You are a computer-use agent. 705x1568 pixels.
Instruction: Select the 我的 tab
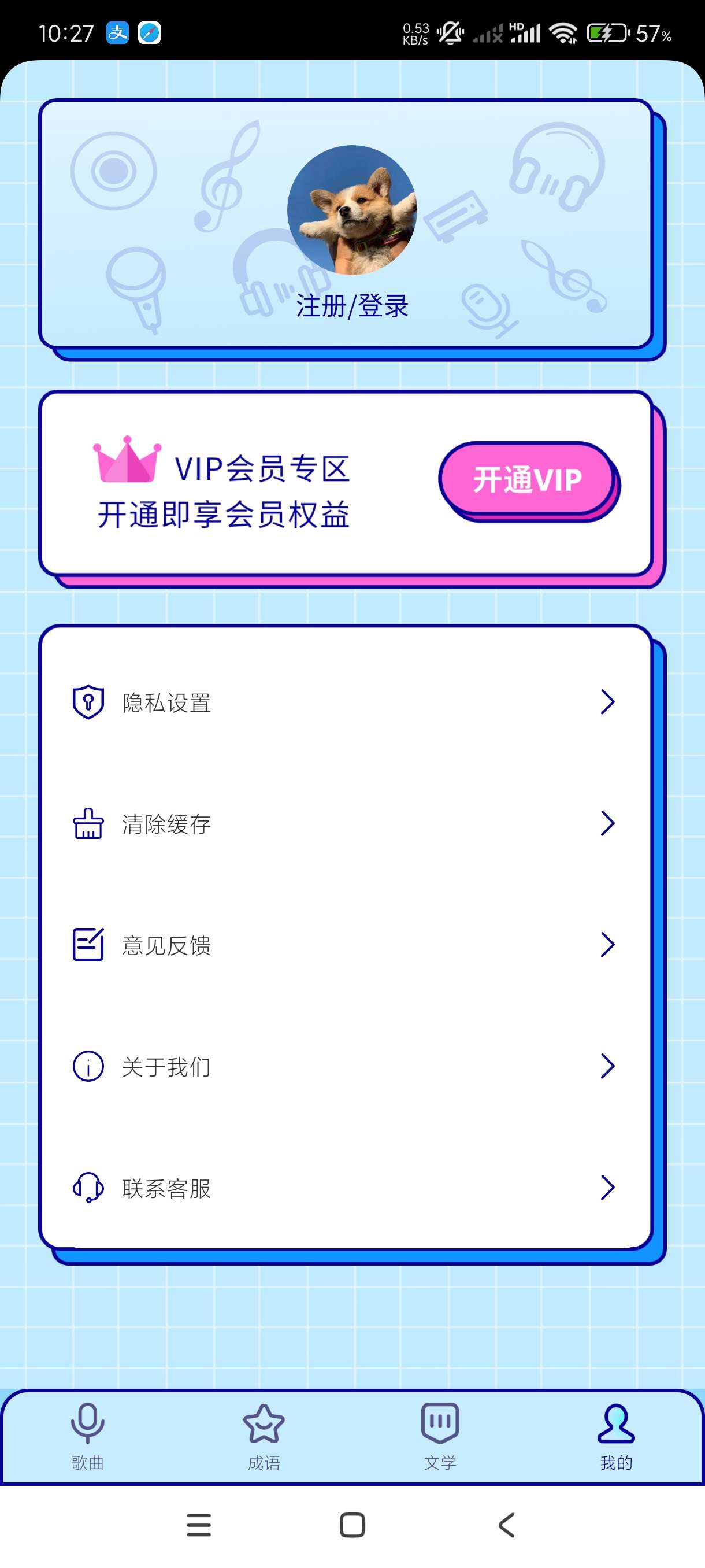coord(615,1437)
